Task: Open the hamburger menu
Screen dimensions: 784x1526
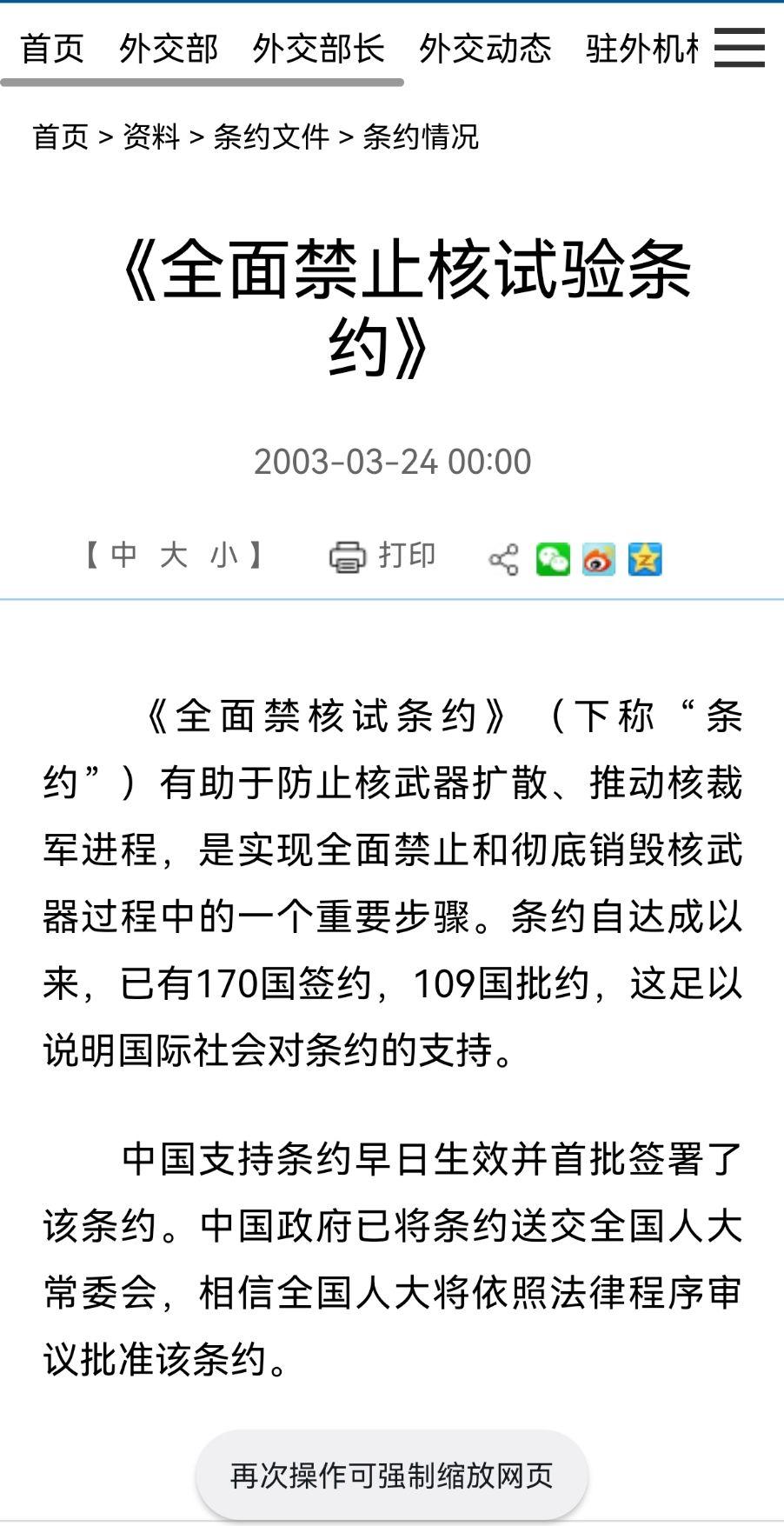Action: click(x=740, y=47)
